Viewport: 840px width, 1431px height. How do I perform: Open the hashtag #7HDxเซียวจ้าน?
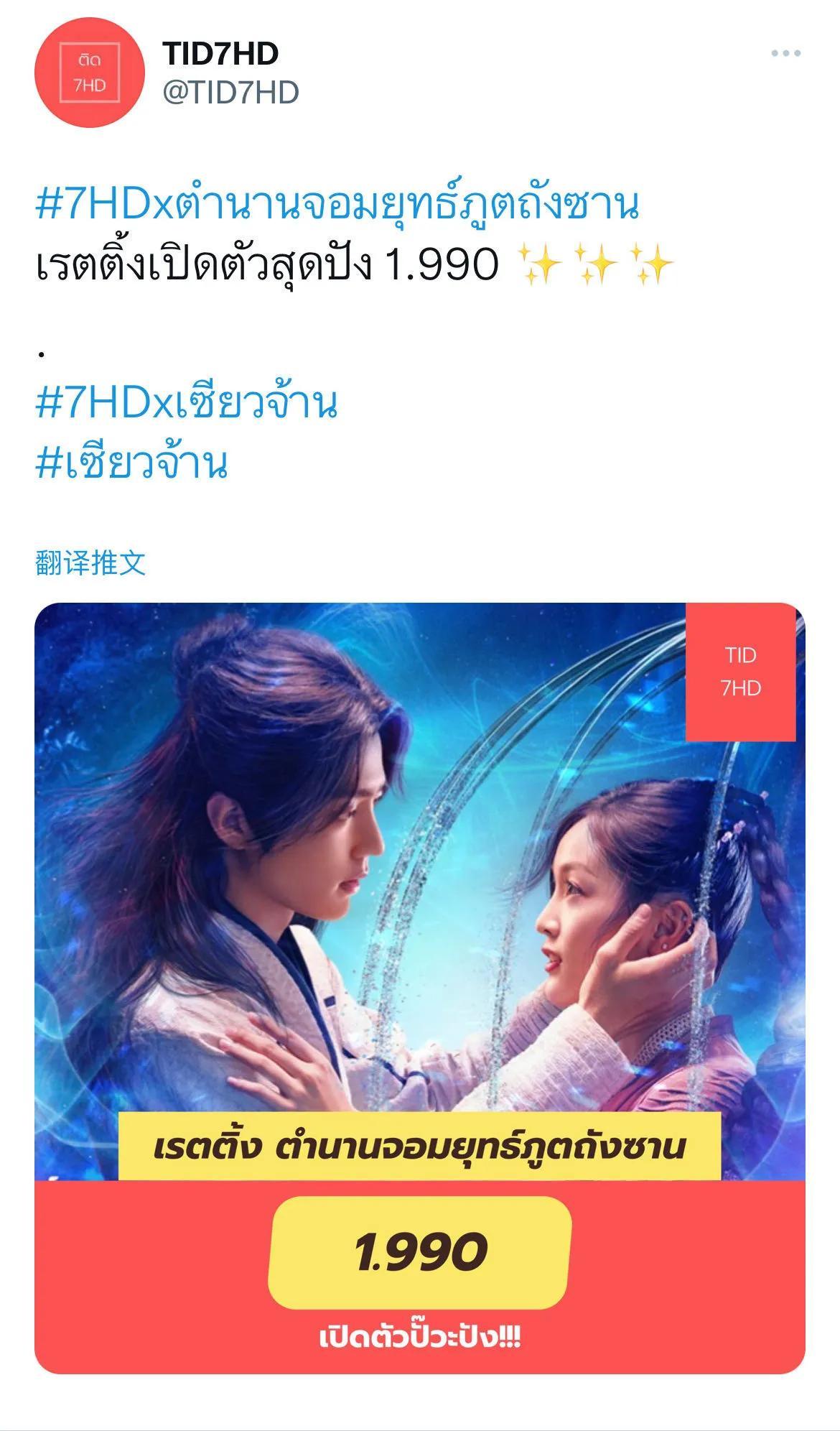point(186,402)
